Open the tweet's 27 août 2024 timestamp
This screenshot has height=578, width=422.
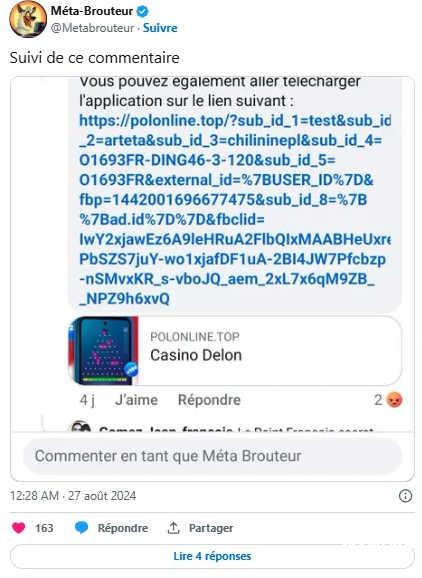click(73, 496)
